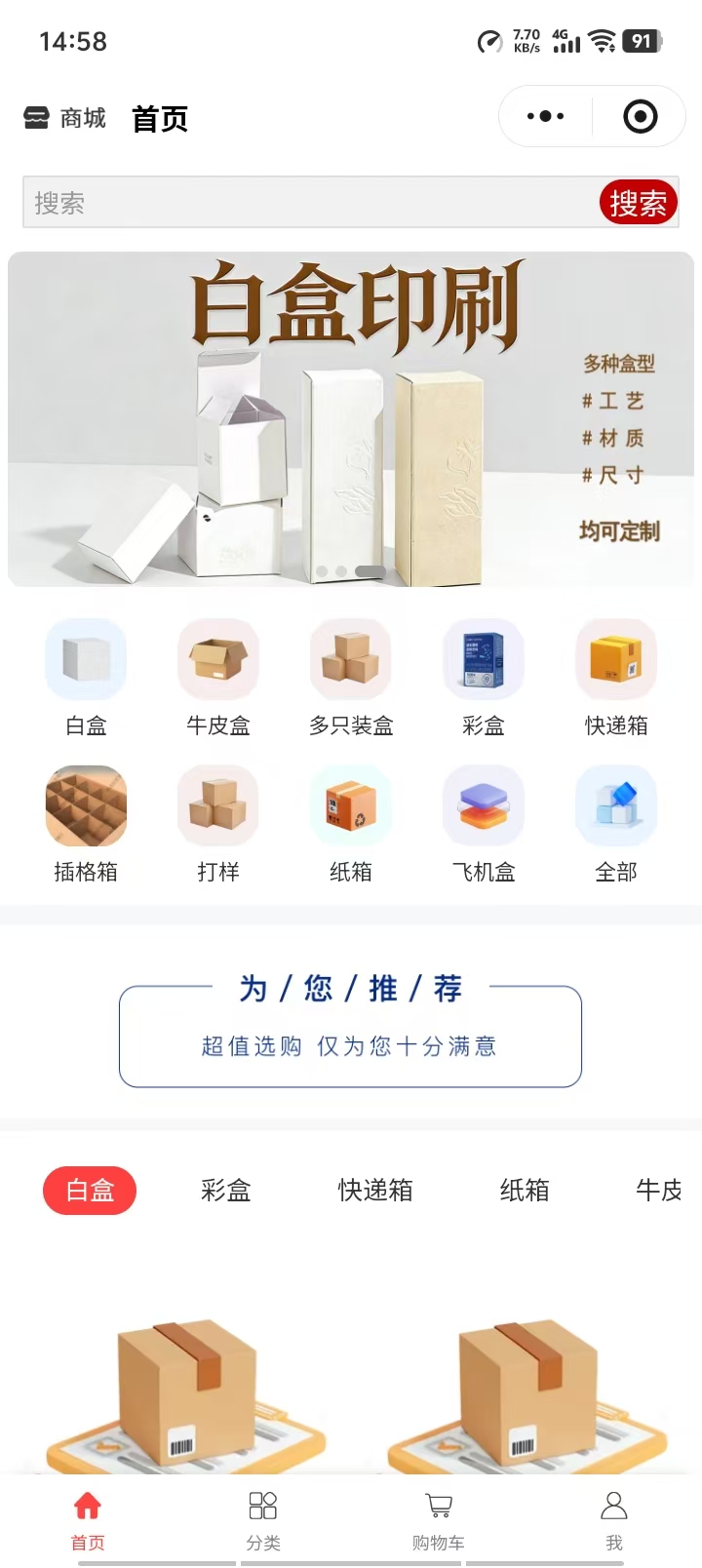Browse the 多只装盒 category
702x1568 pixels.
pos(351,660)
